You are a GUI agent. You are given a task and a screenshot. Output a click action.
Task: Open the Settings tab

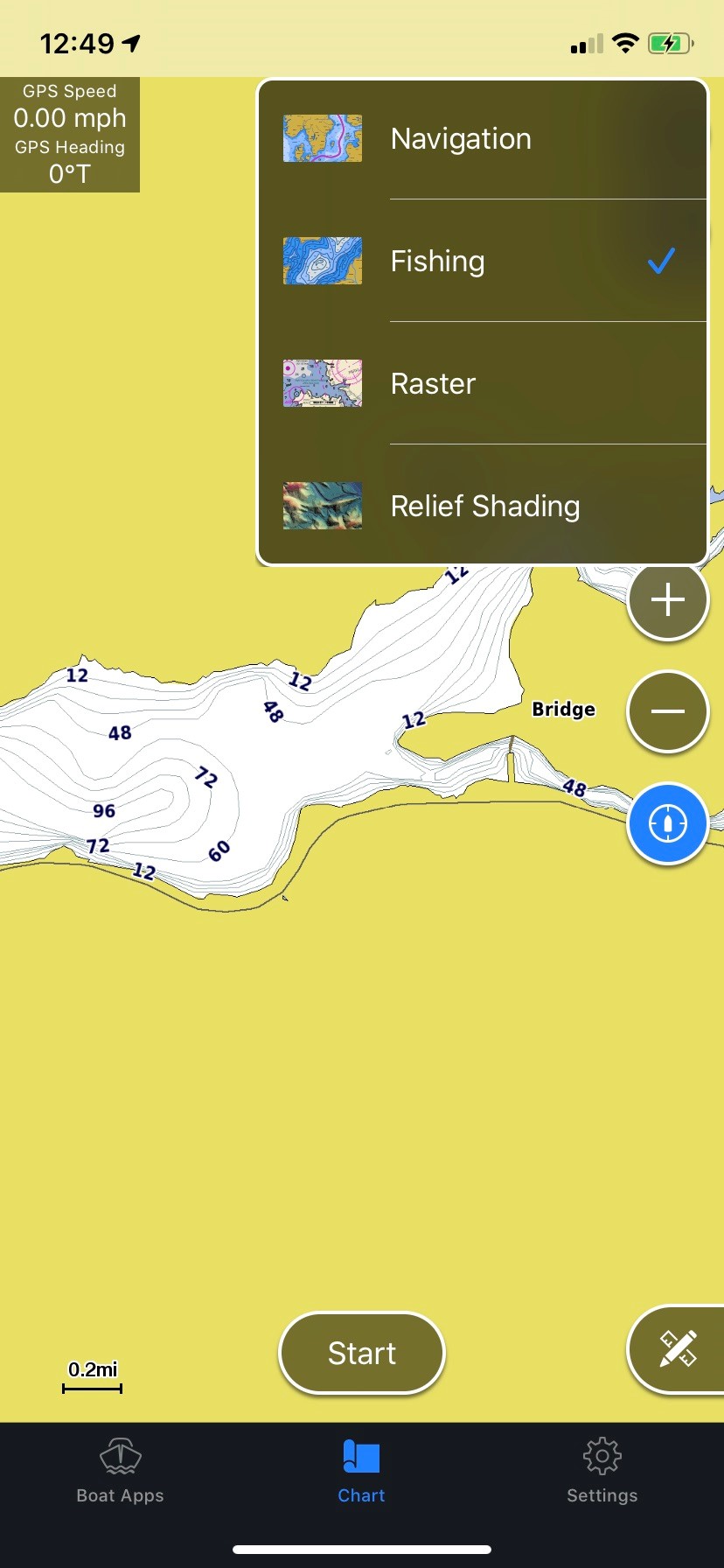[602, 1472]
